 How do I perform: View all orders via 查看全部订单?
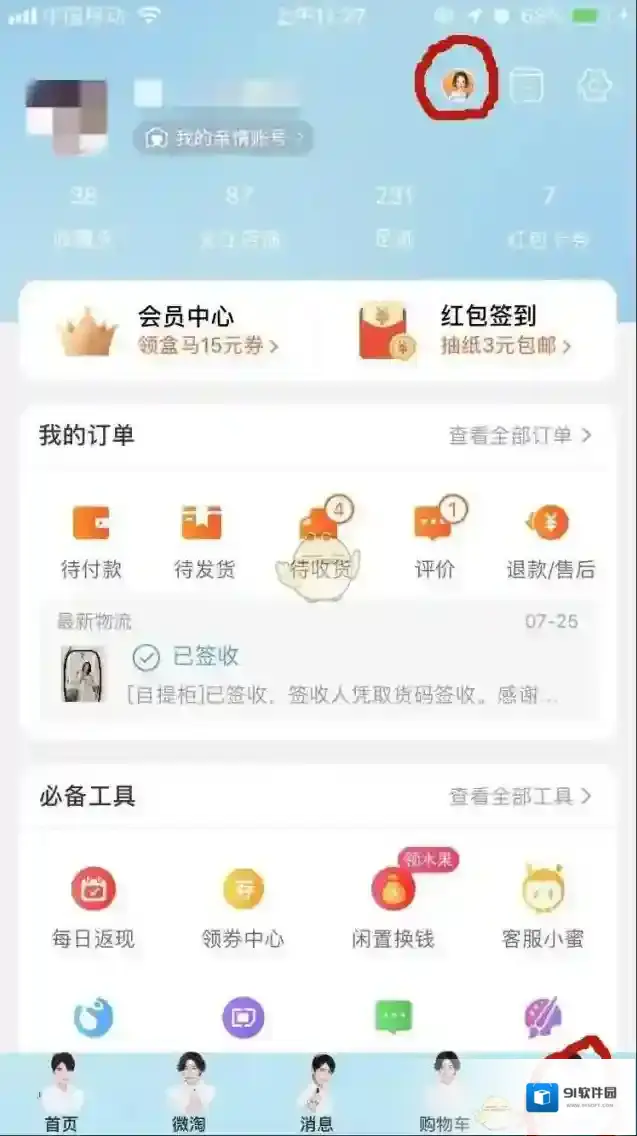point(520,435)
